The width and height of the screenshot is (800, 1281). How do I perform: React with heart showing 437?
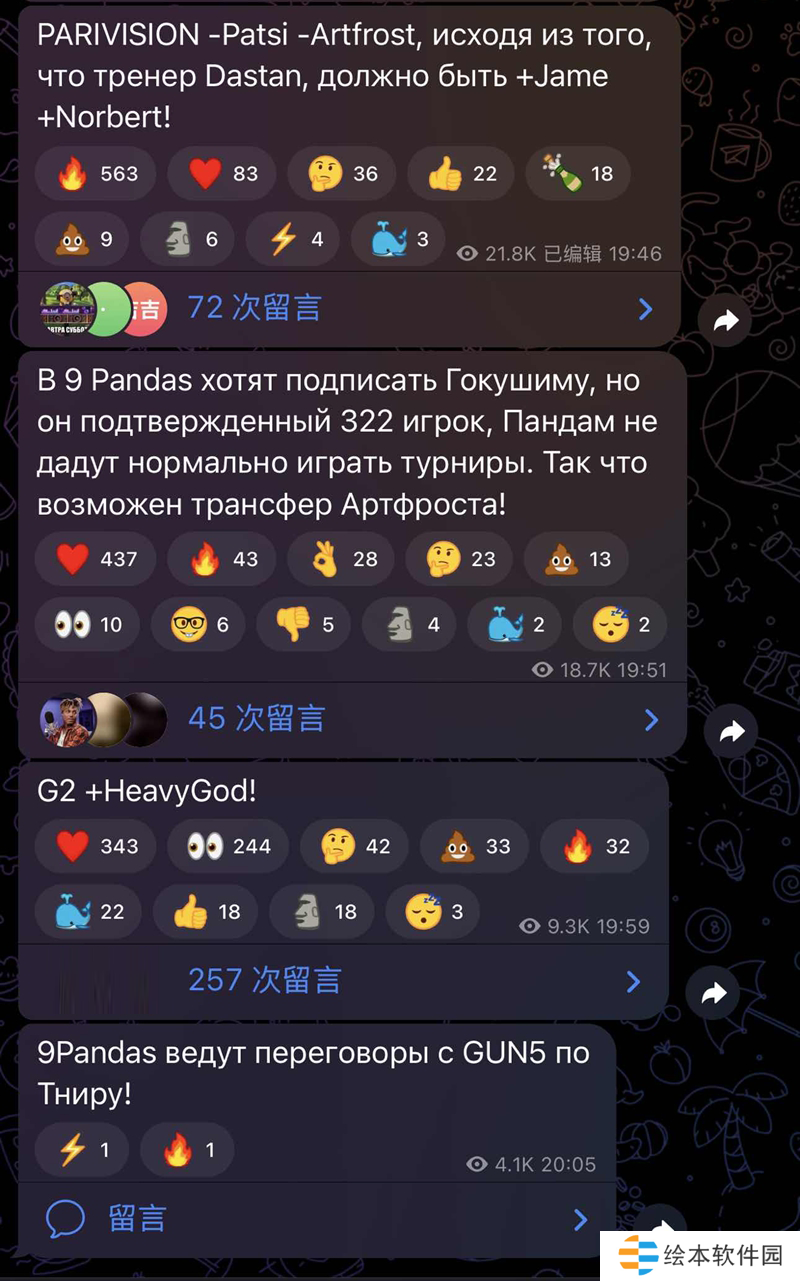click(x=96, y=558)
